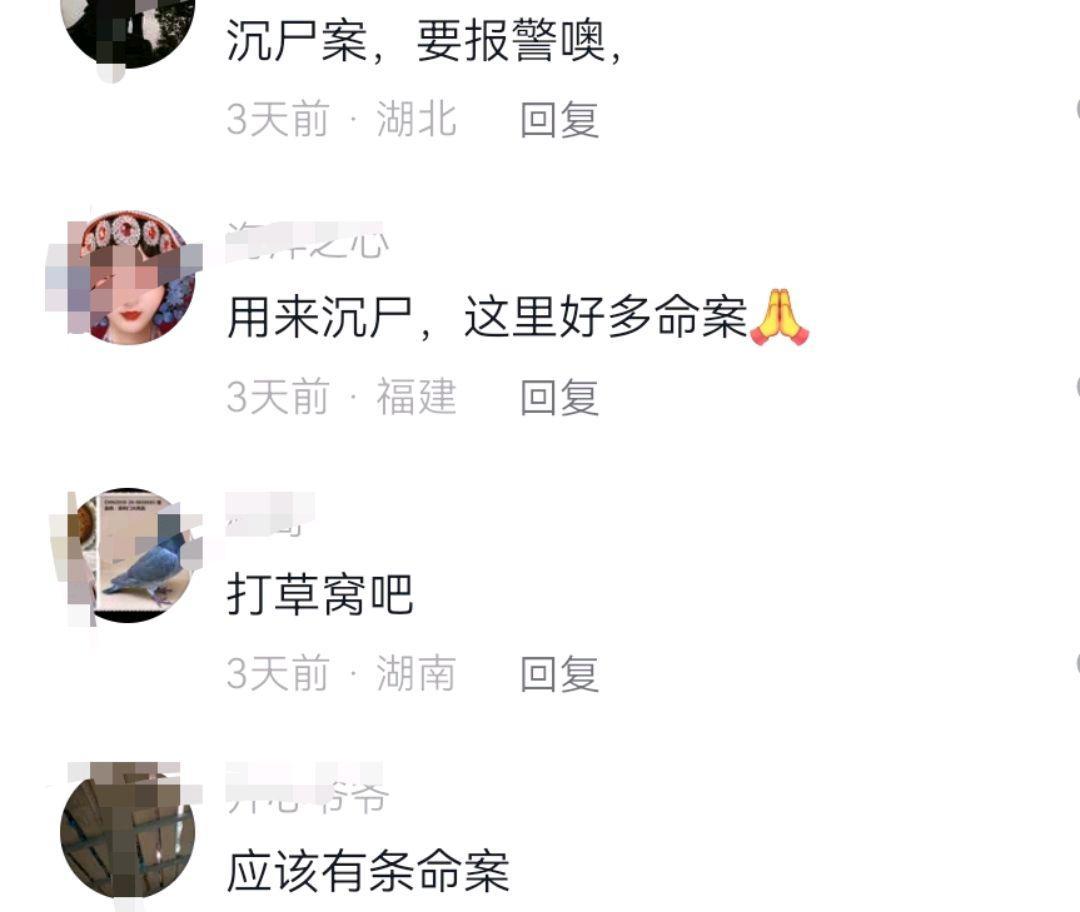The height and width of the screenshot is (912, 1080).
Task: Open the pigeon avatar next to 打草窝吧
Action: [x=128, y=555]
